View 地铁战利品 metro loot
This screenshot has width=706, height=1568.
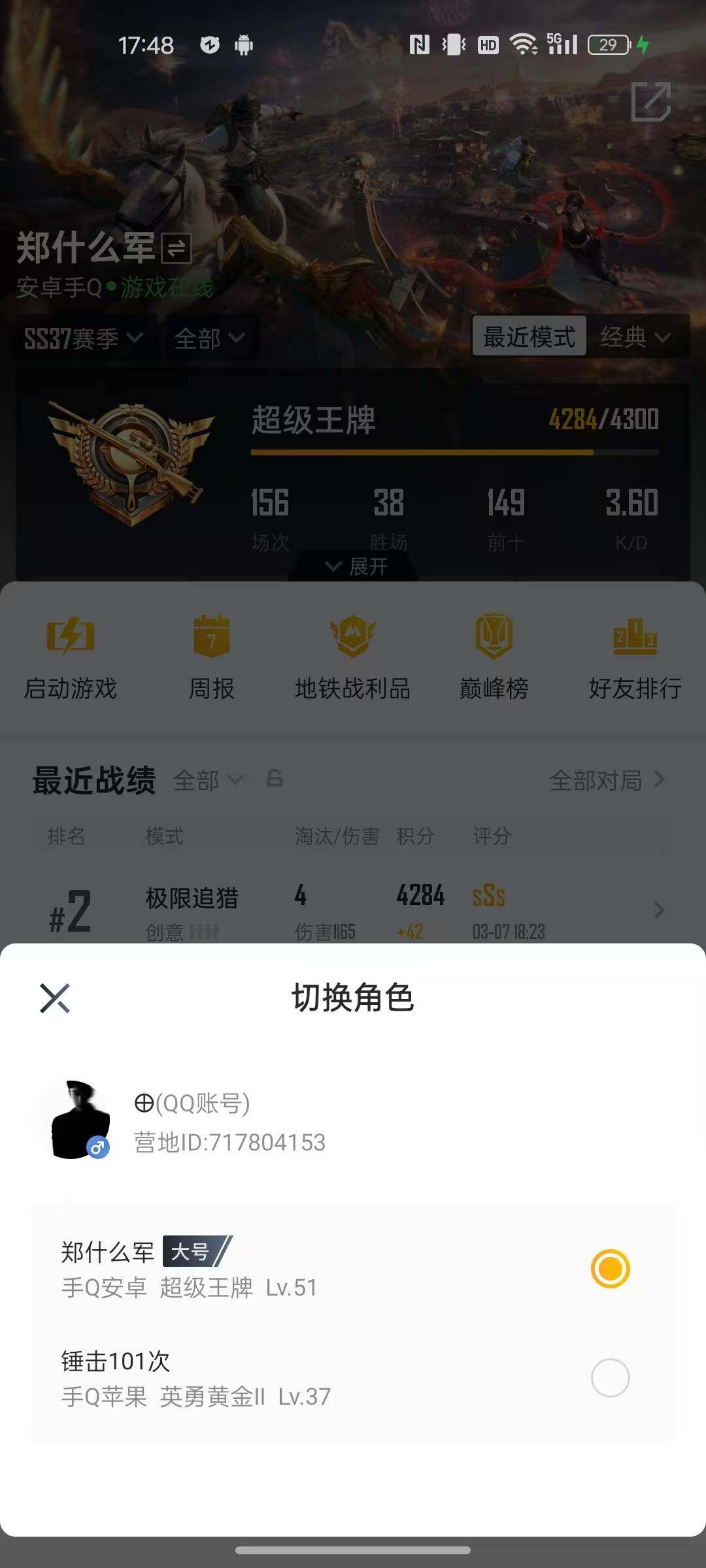pyautogui.click(x=351, y=657)
